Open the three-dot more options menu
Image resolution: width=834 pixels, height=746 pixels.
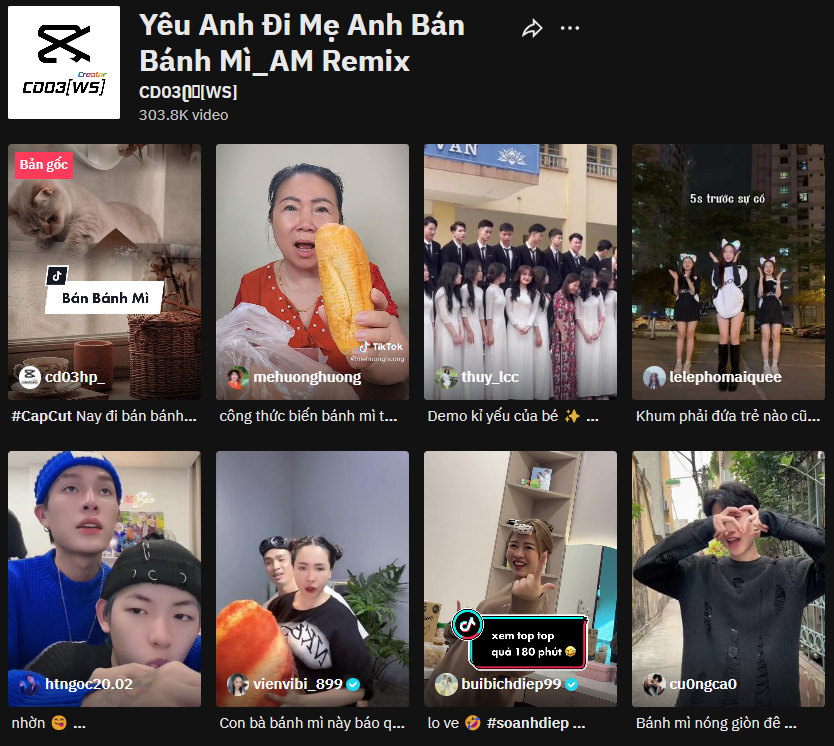(x=570, y=28)
